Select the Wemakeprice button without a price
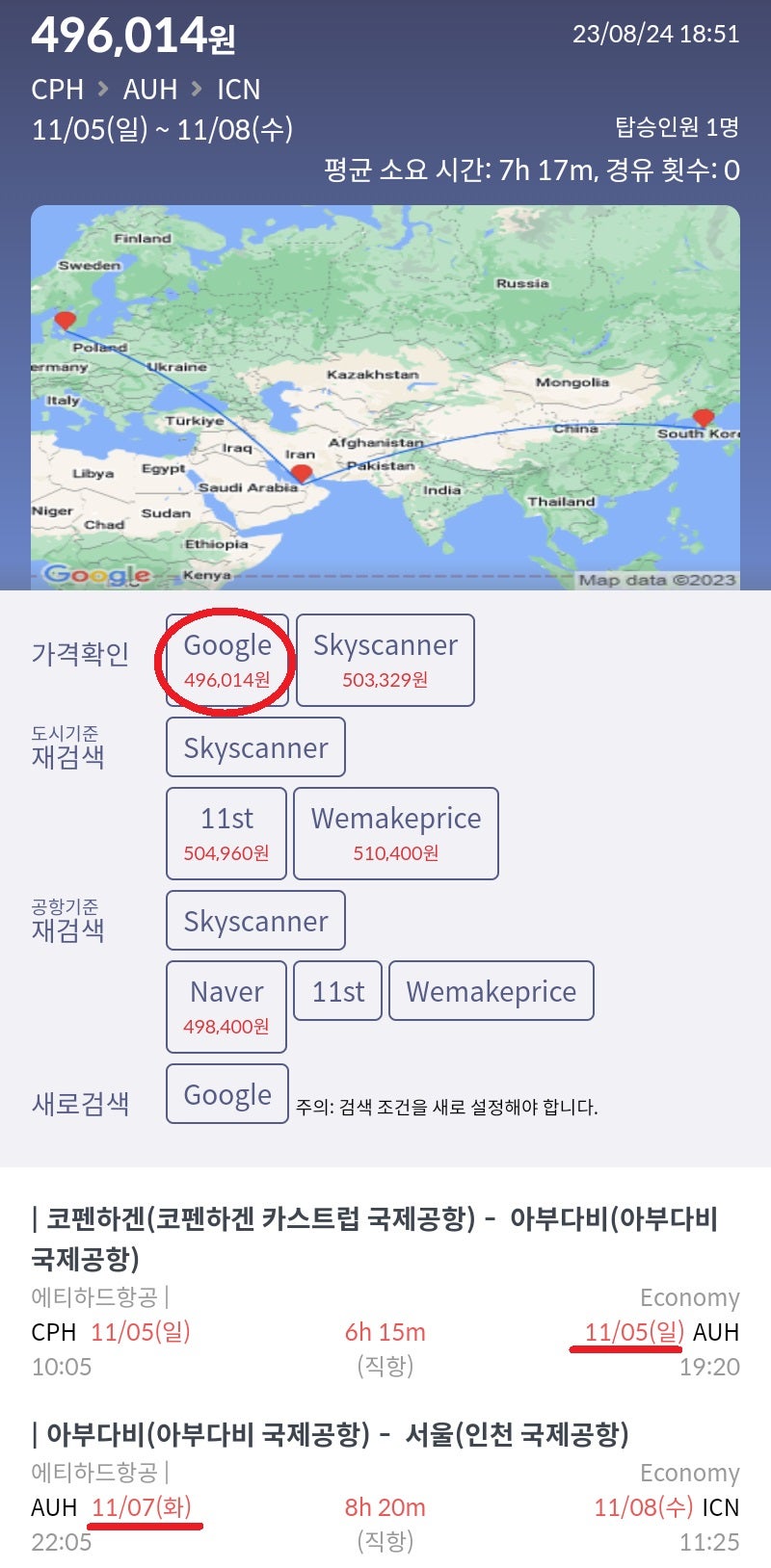This screenshot has height=1568, width=771. coord(492,991)
